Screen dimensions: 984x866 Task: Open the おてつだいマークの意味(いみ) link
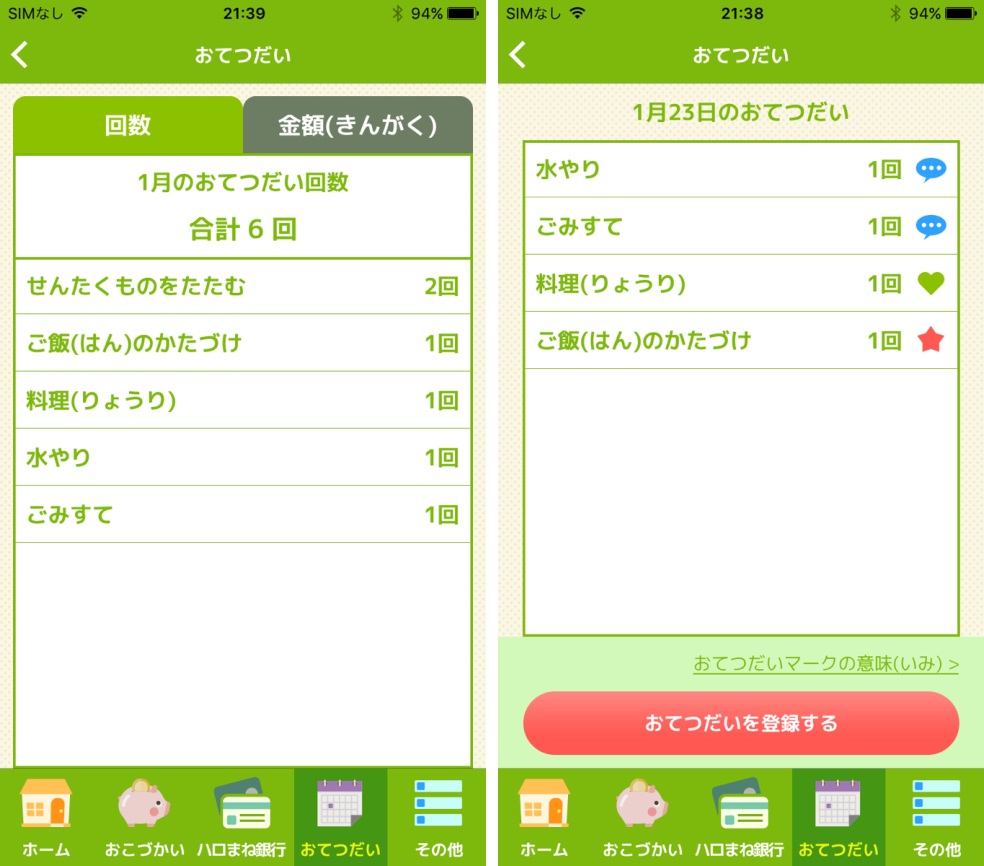click(x=825, y=664)
